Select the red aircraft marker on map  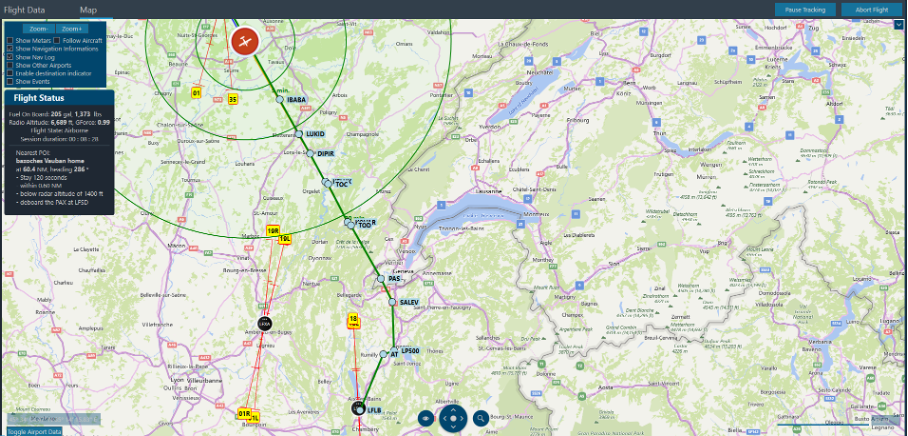pos(244,42)
